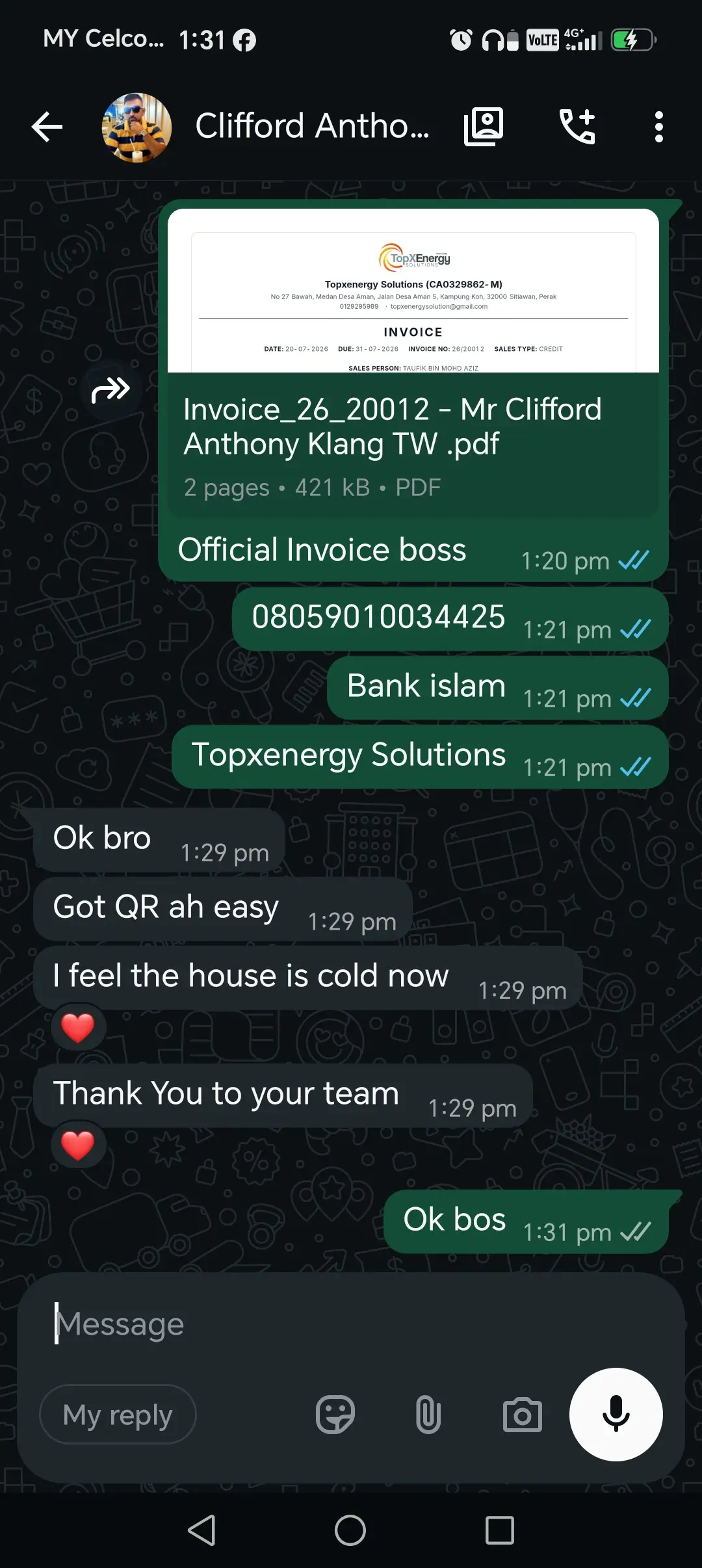Screen dimensions: 702x1568
Task: Open the media gallery icon
Action: pos(484,127)
